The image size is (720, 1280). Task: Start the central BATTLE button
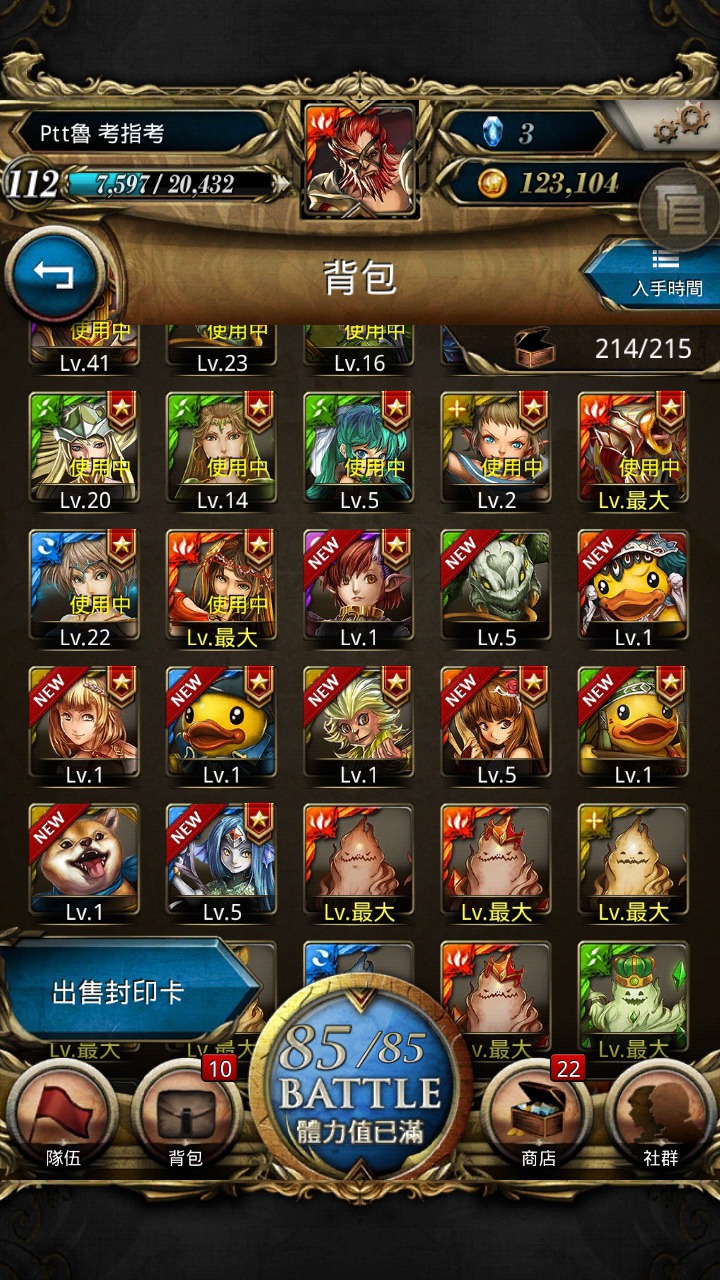pyautogui.click(x=360, y=1078)
